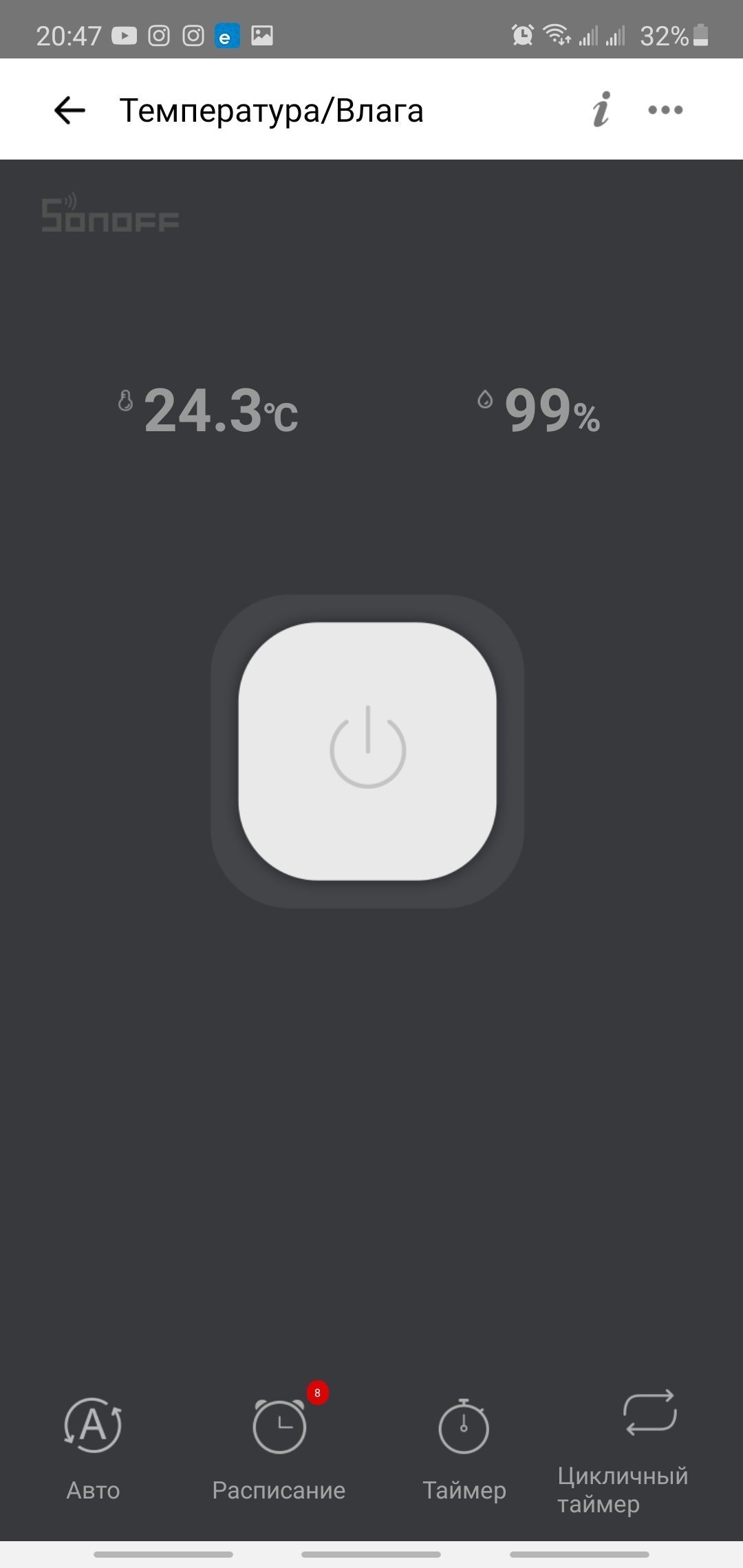Open the three-dot overflow menu
Screen dimensions: 743x1568
pos(665,110)
